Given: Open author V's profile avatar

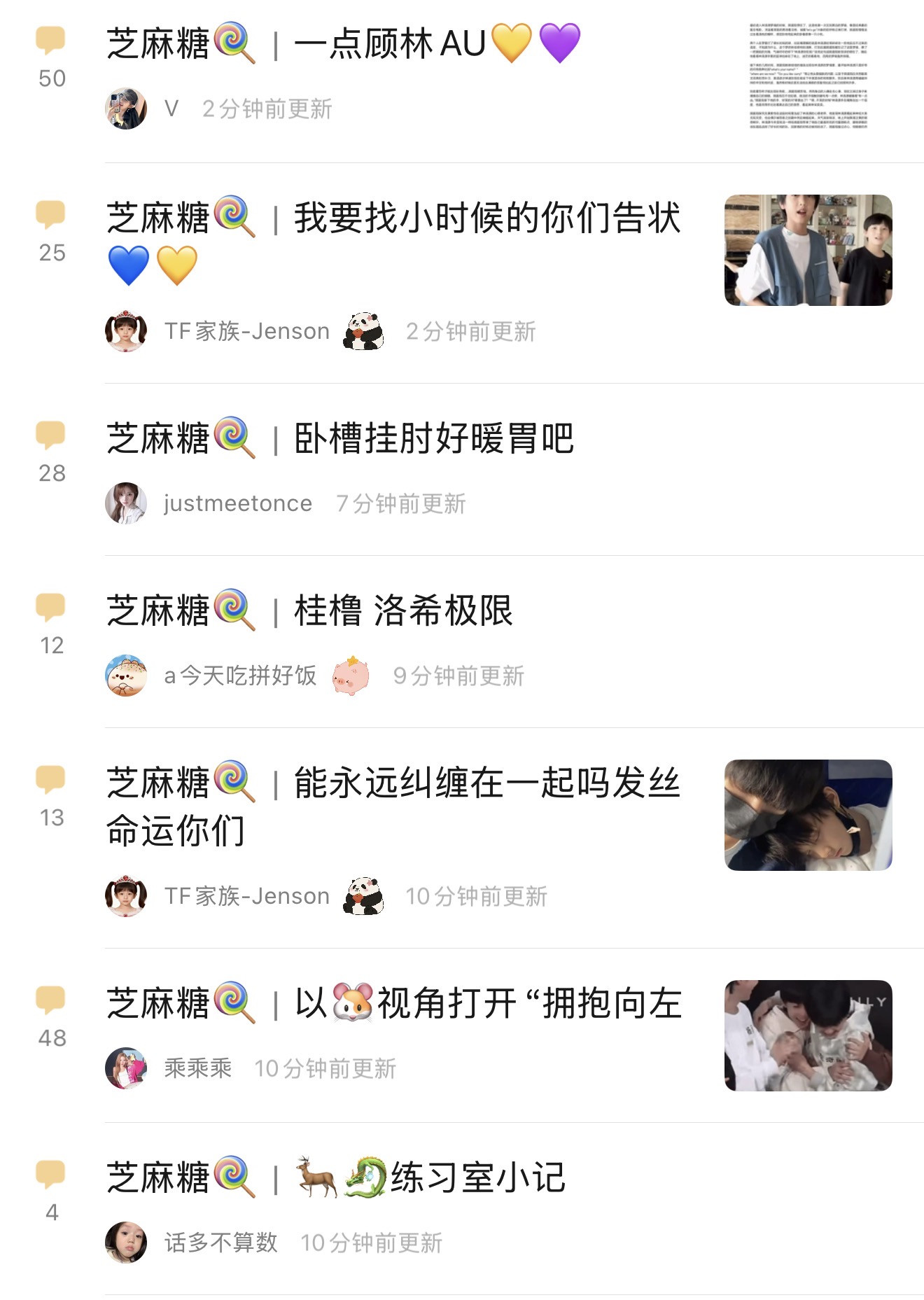Looking at the screenshot, I should [x=126, y=109].
